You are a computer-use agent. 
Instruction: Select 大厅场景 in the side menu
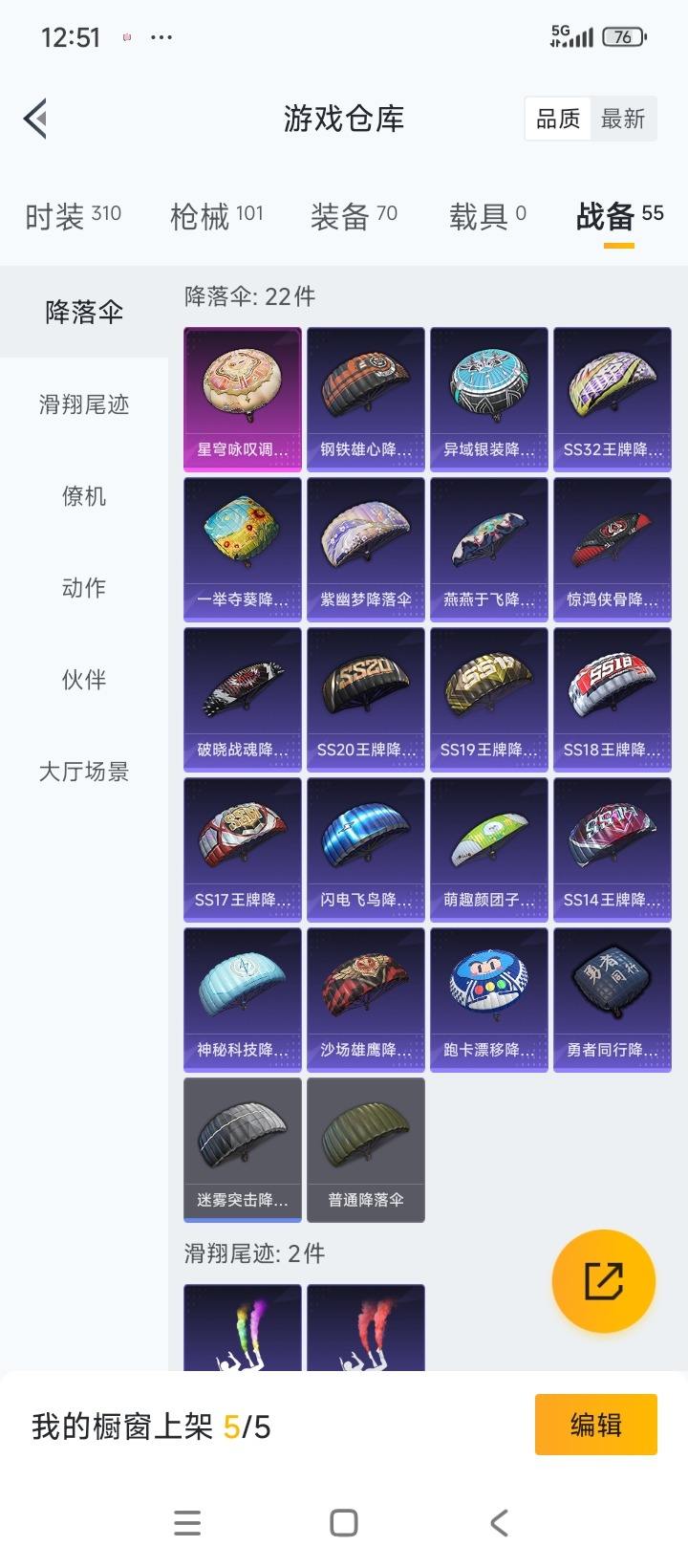pyautogui.click(x=84, y=772)
